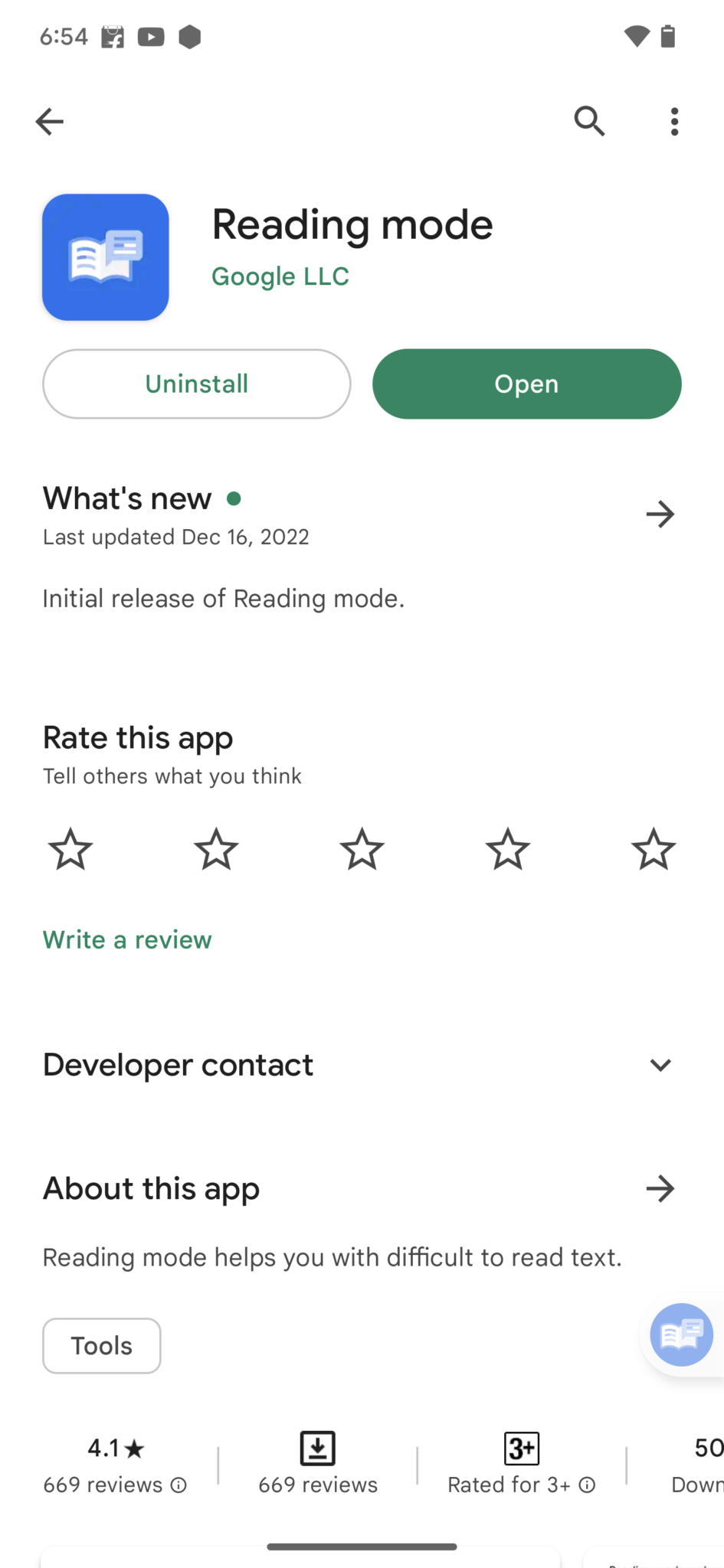724x1568 pixels.
Task: Open the three-dot overflow menu
Action: click(x=674, y=121)
